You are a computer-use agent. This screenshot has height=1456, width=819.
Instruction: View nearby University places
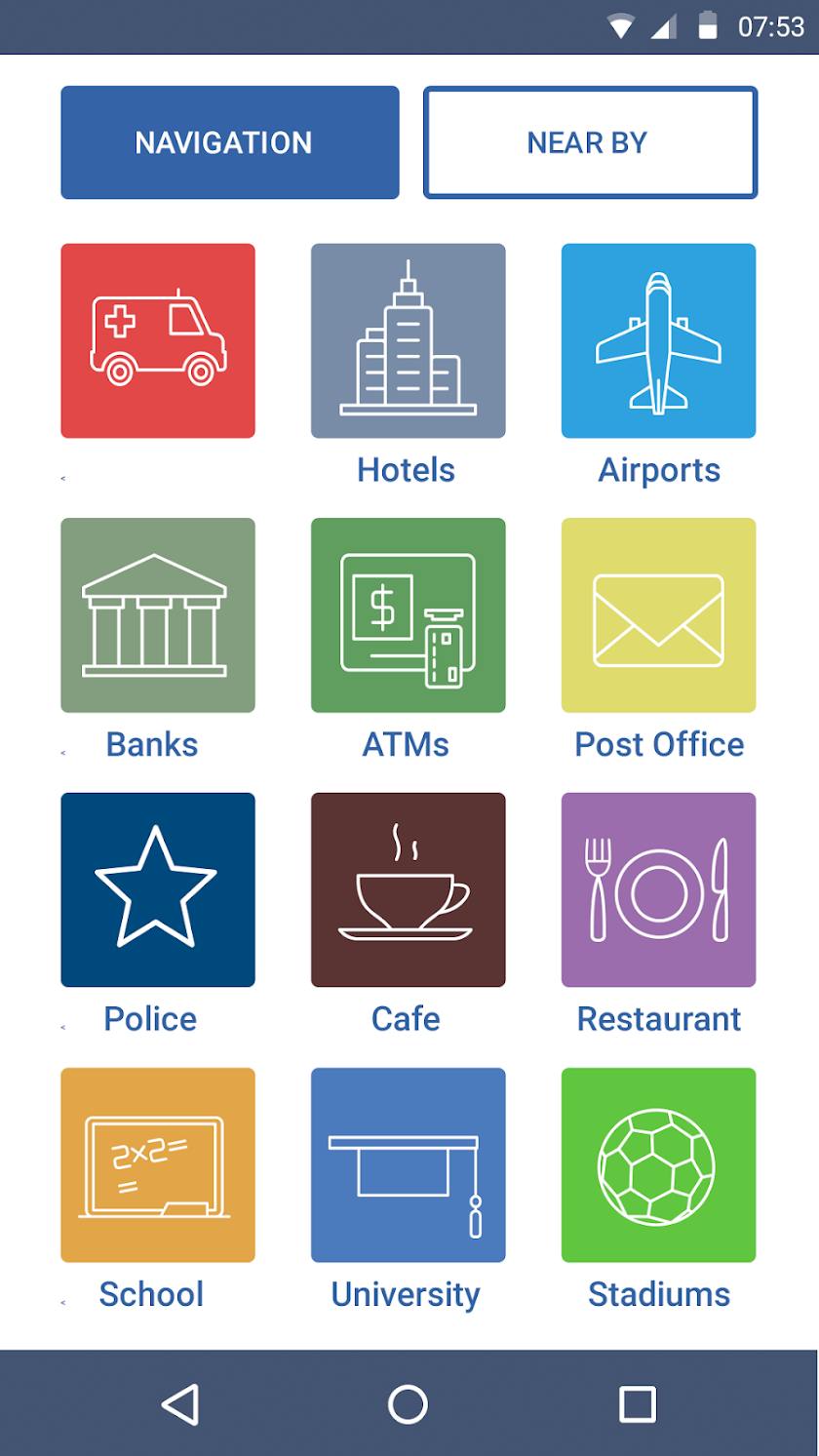coord(408,1164)
